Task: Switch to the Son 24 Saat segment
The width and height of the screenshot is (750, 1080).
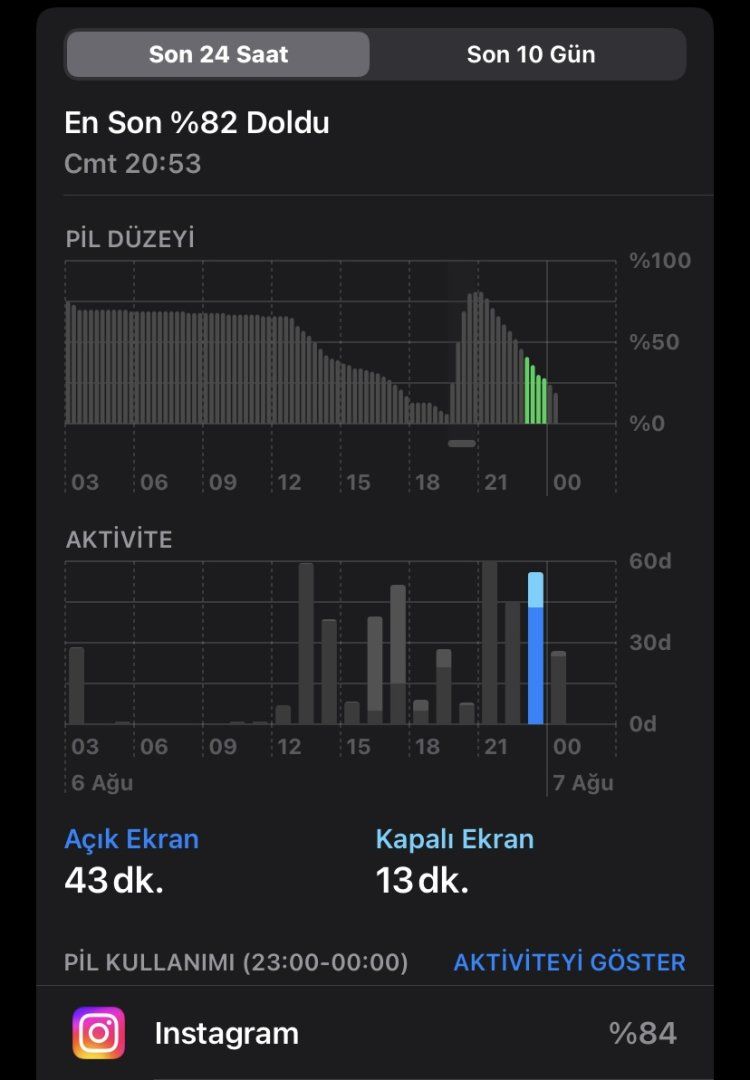Action: point(218,54)
